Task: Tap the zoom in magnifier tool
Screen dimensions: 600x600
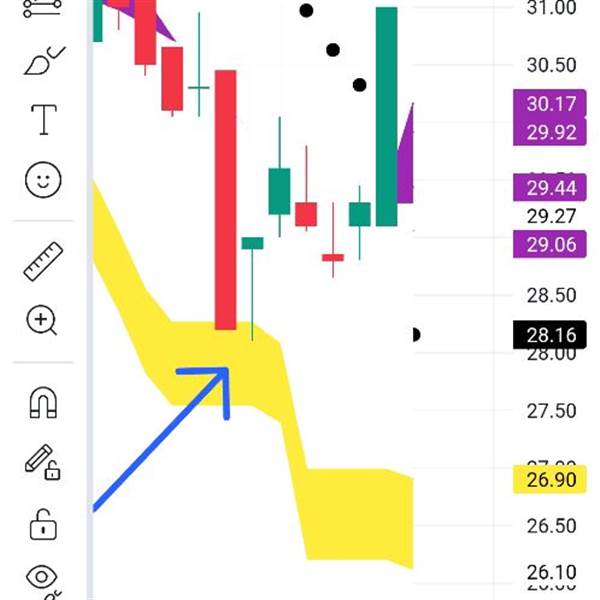Action: pos(42,320)
